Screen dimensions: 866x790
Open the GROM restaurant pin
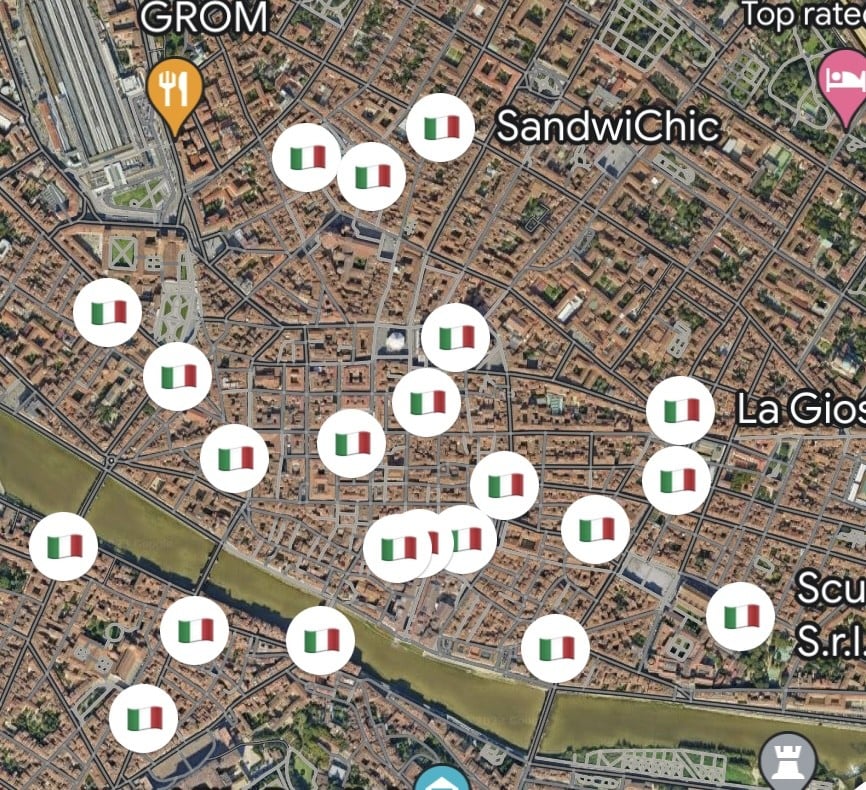[x=175, y=92]
